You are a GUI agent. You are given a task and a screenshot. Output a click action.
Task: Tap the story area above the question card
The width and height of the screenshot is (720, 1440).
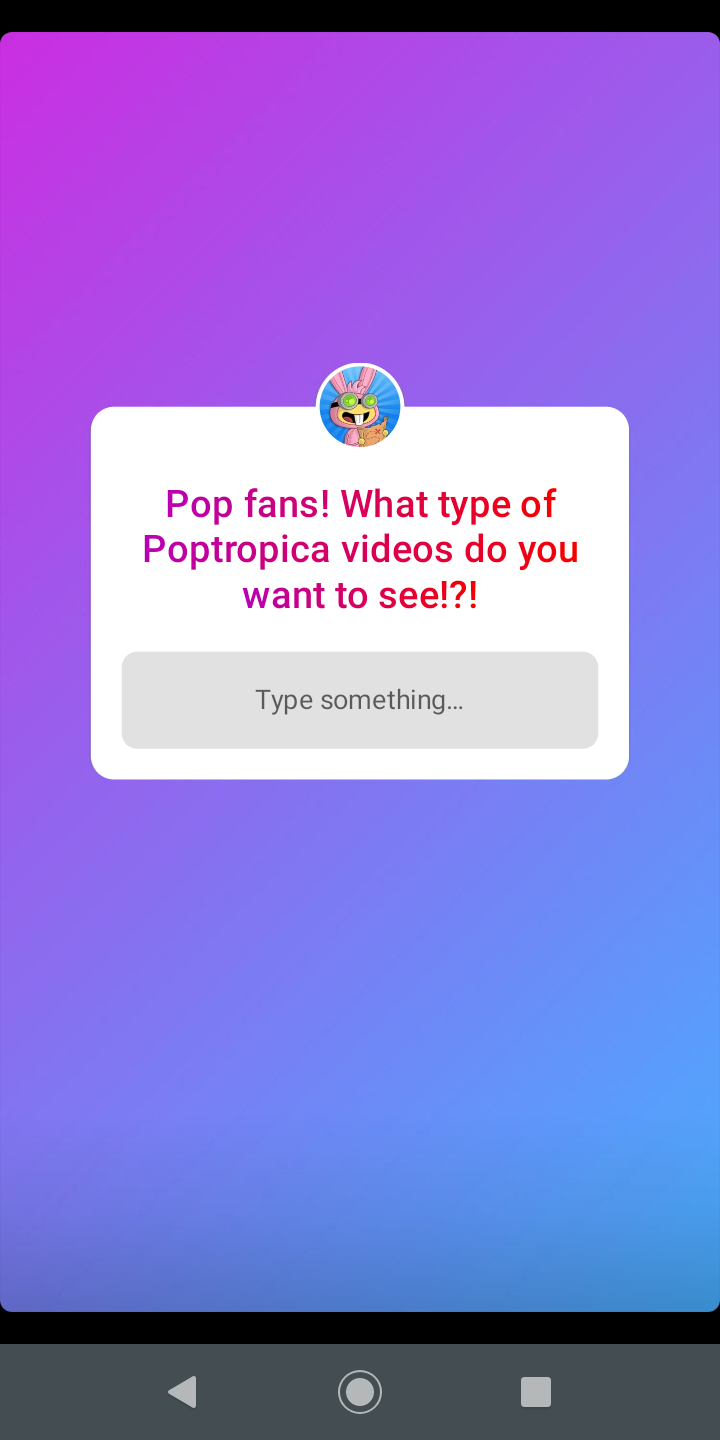tap(360, 200)
